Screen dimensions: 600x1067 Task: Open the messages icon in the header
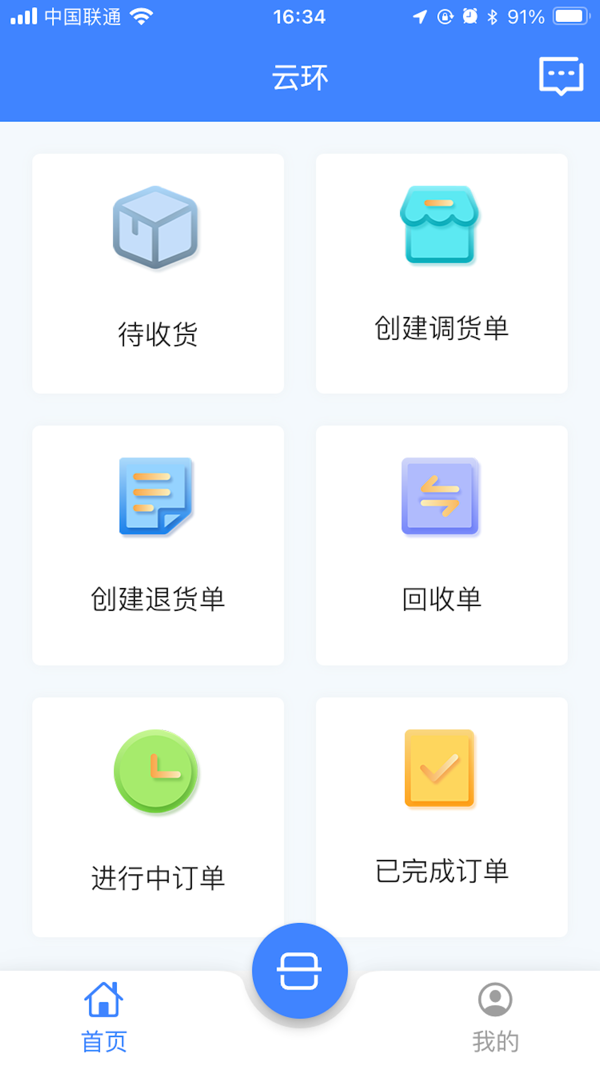561,76
